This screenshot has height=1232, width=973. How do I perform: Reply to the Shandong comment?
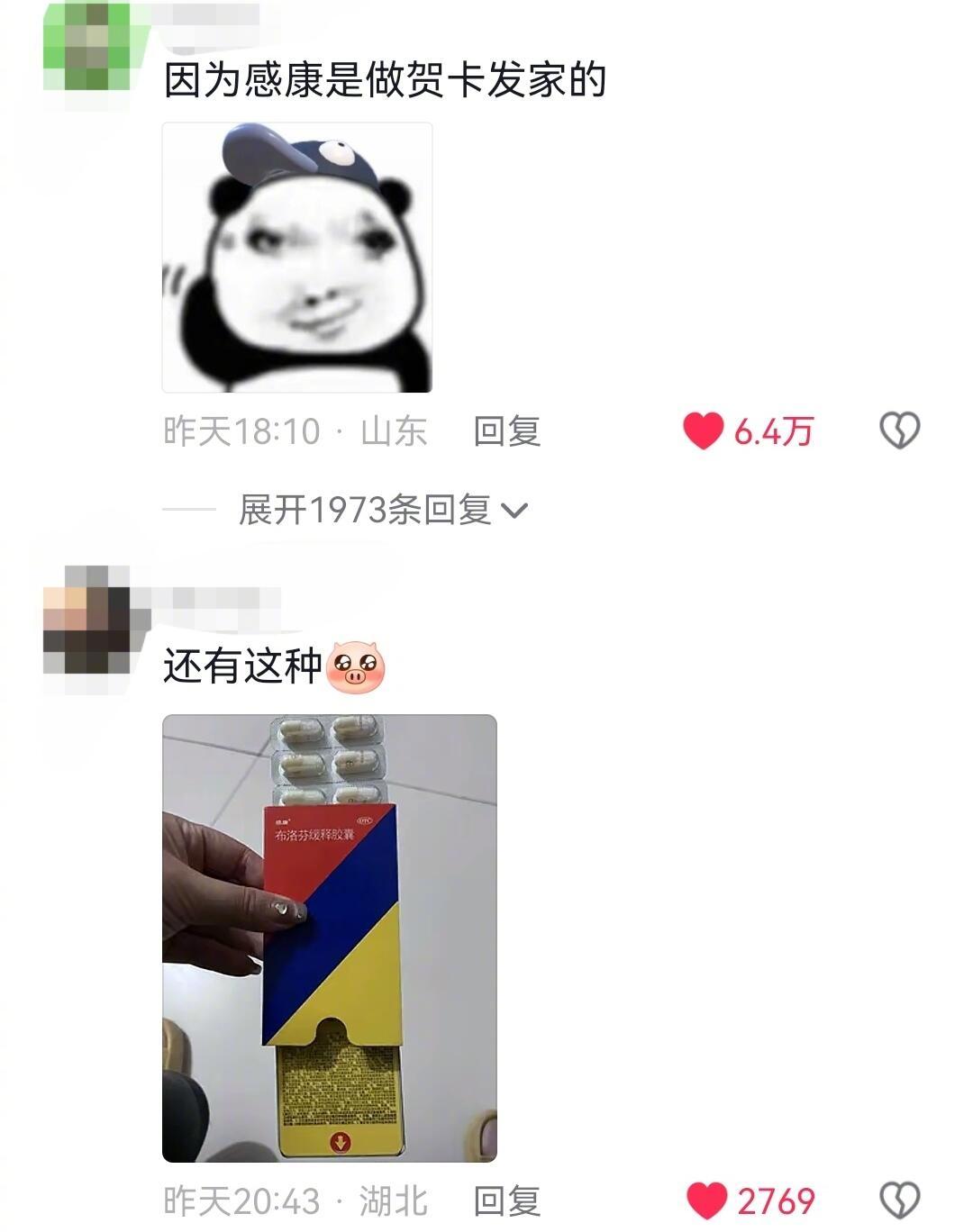[506, 431]
